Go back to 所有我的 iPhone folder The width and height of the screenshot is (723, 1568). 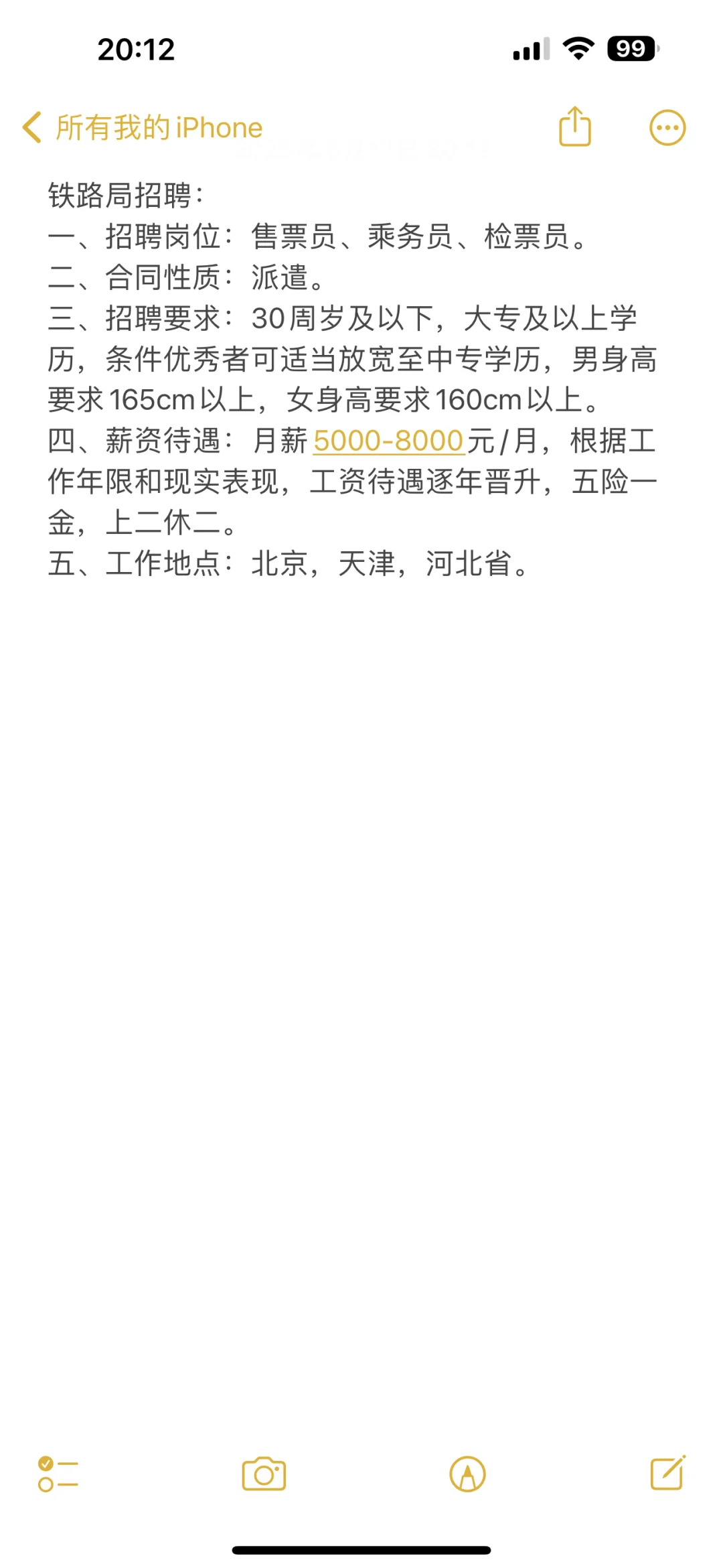pos(142,127)
